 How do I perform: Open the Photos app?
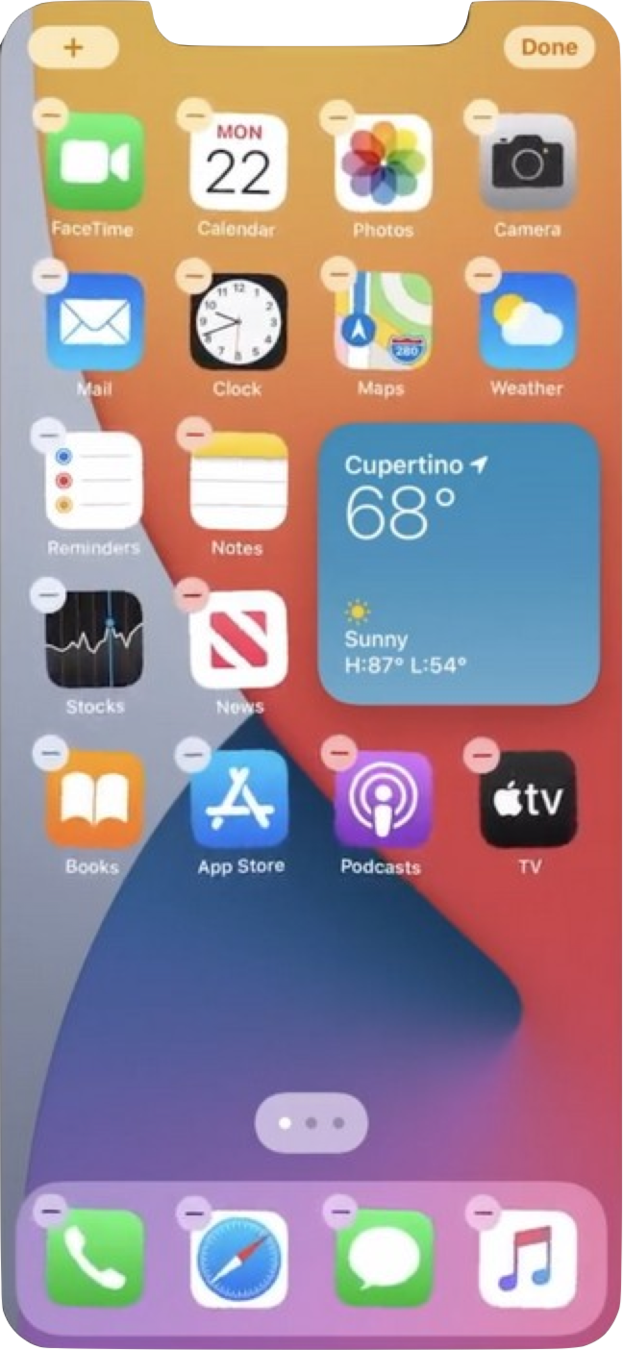click(383, 164)
